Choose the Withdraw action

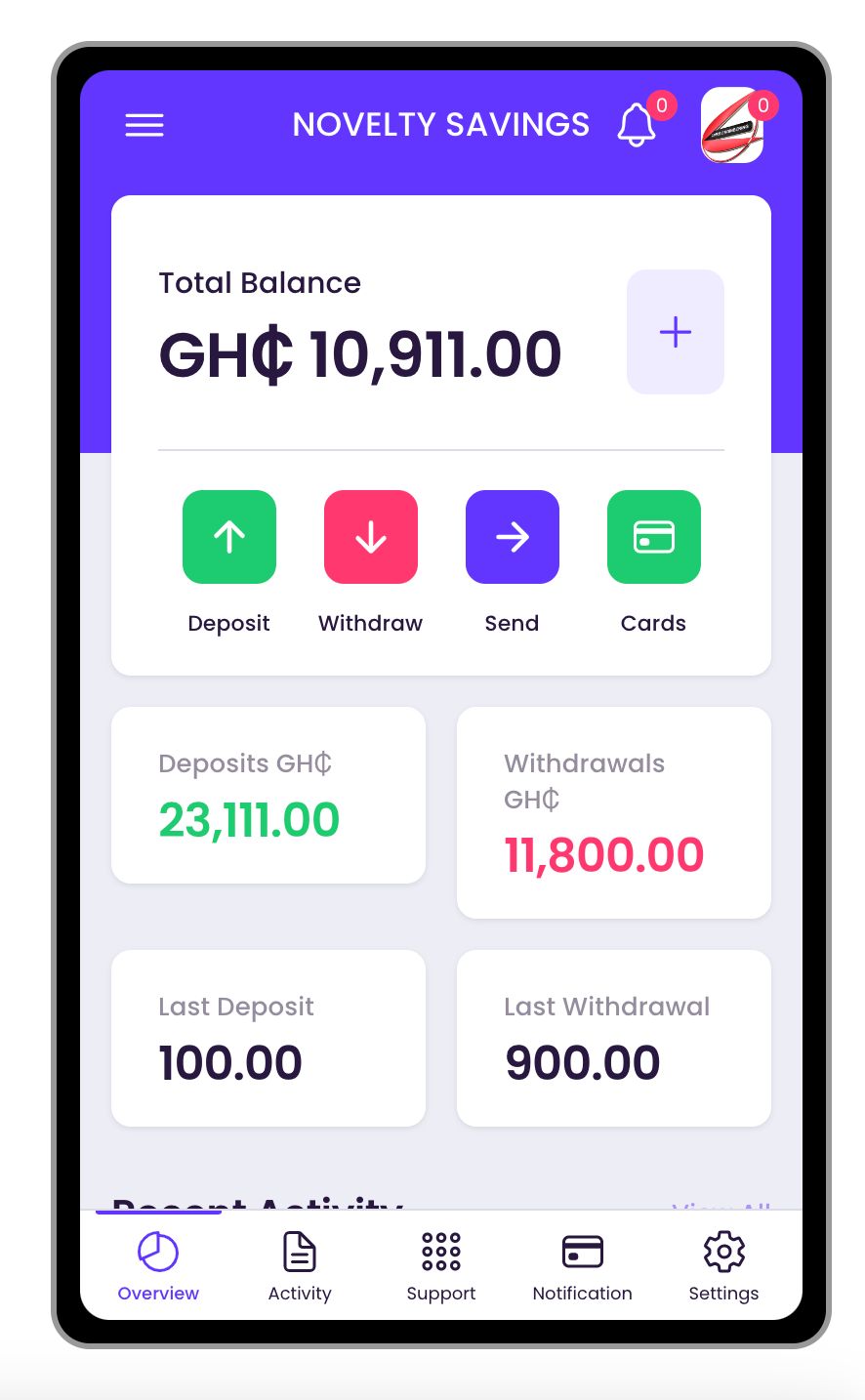[x=371, y=537]
